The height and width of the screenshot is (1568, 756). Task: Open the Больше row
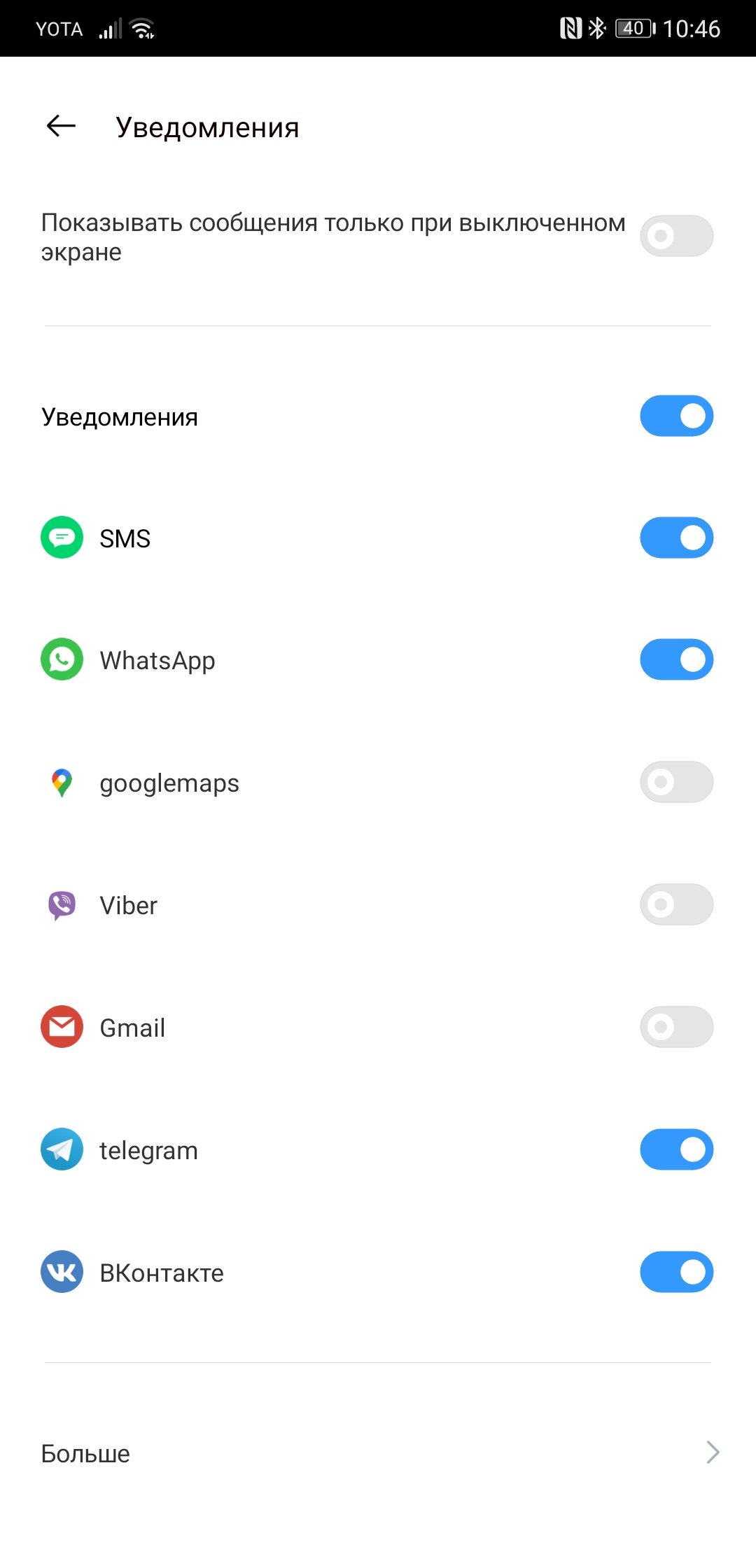point(378,1453)
